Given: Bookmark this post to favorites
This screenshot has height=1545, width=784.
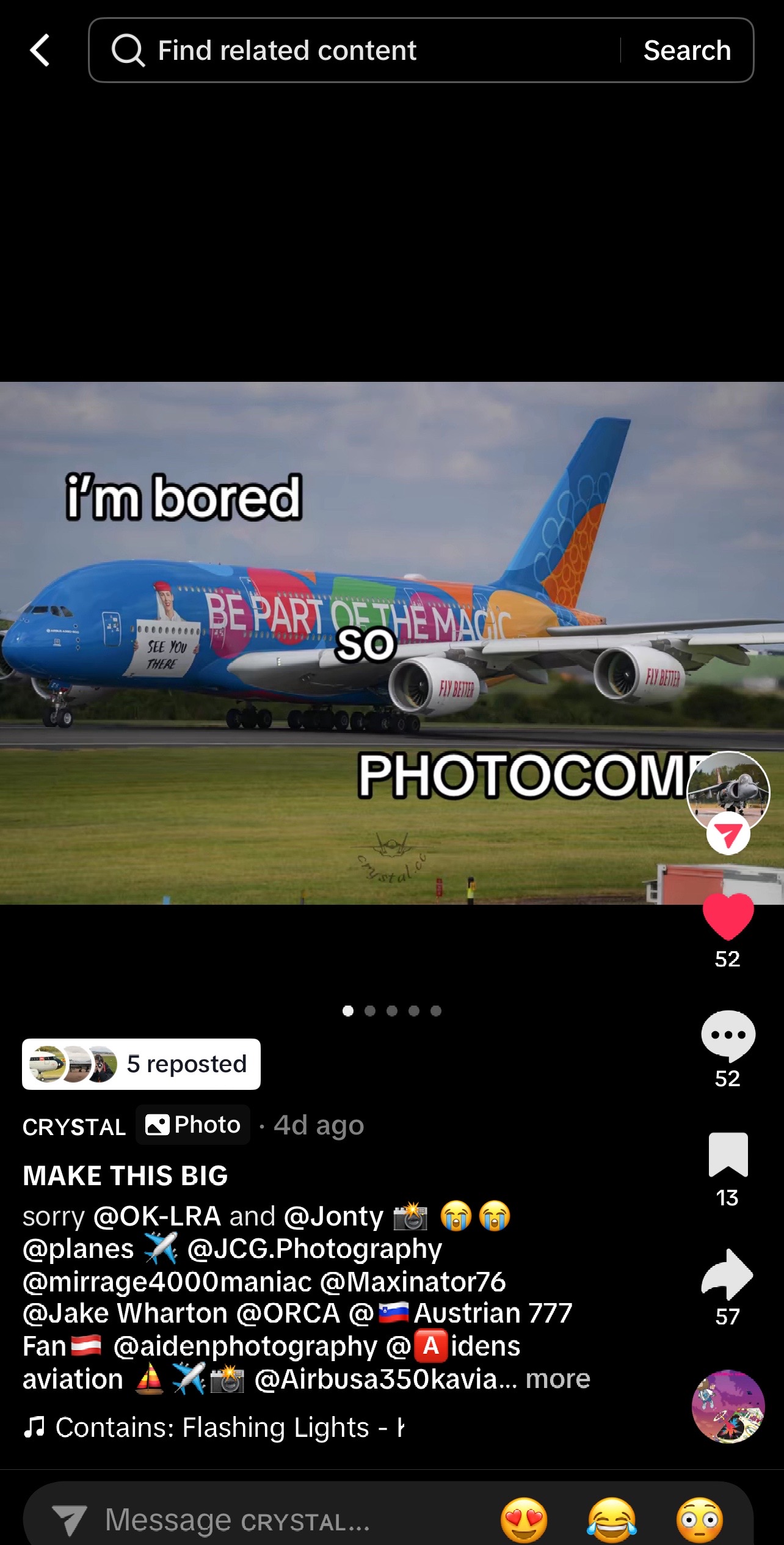Looking at the screenshot, I should point(727,1154).
